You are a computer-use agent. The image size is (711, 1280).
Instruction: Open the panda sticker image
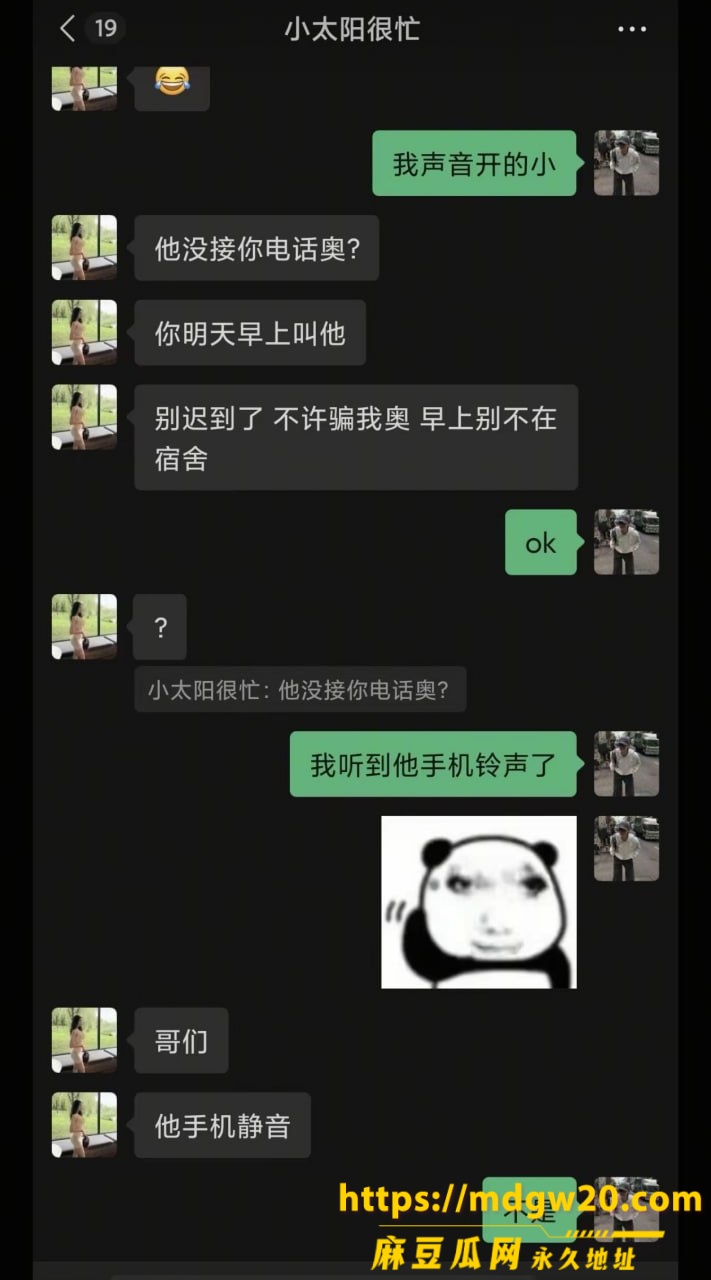pyautogui.click(x=479, y=902)
